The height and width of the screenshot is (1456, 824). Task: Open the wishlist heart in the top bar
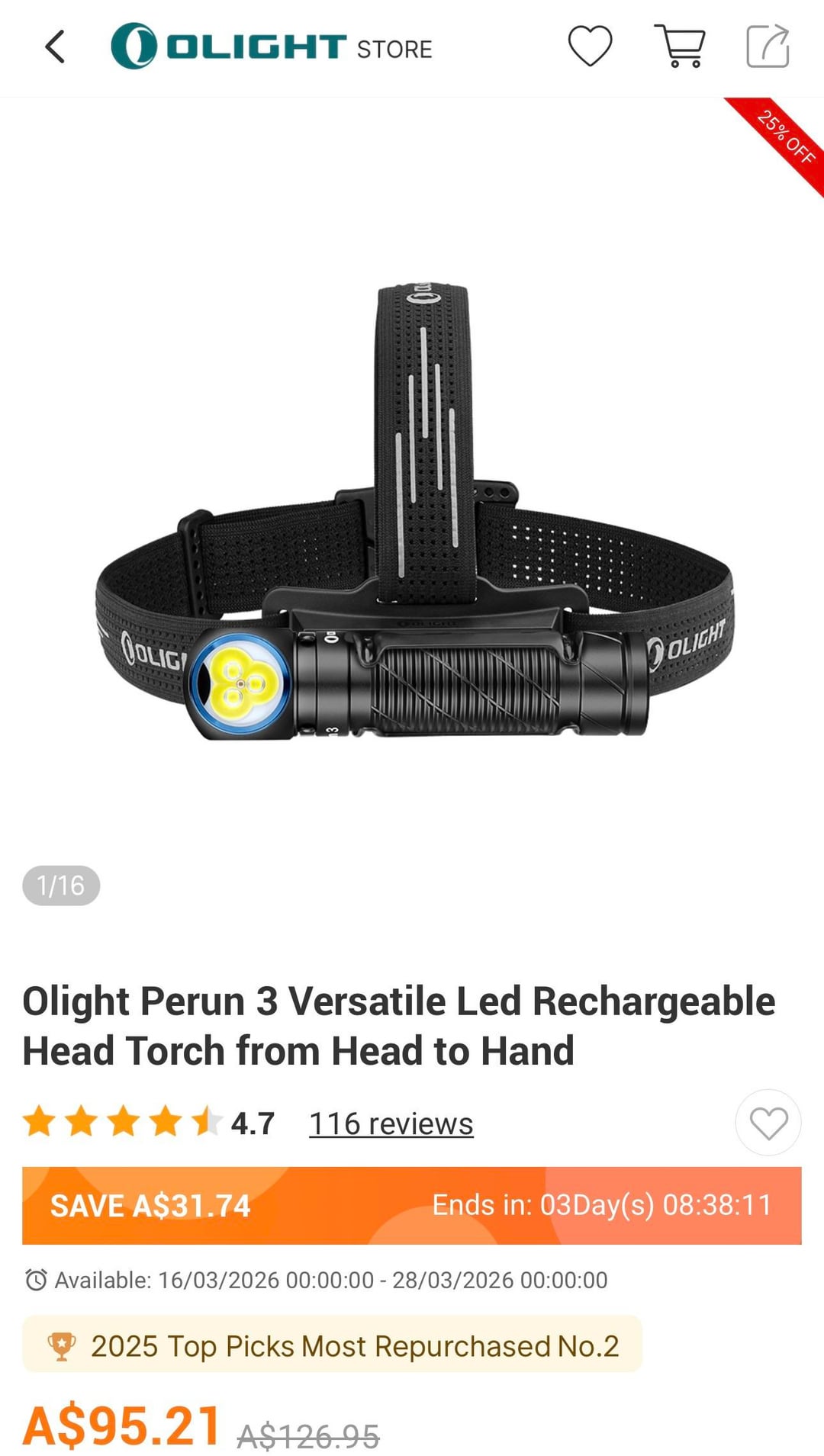point(590,47)
